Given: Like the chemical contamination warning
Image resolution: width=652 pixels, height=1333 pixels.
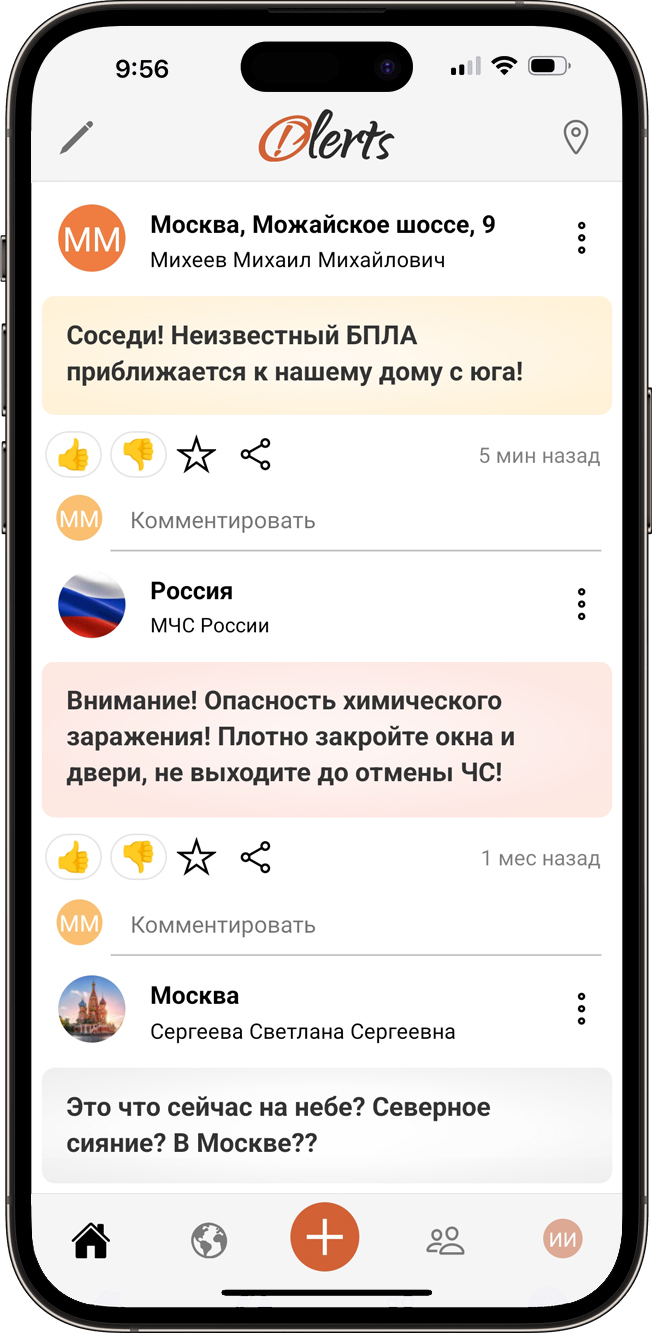Looking at the screenshot, I should click(x=74, y=857).
